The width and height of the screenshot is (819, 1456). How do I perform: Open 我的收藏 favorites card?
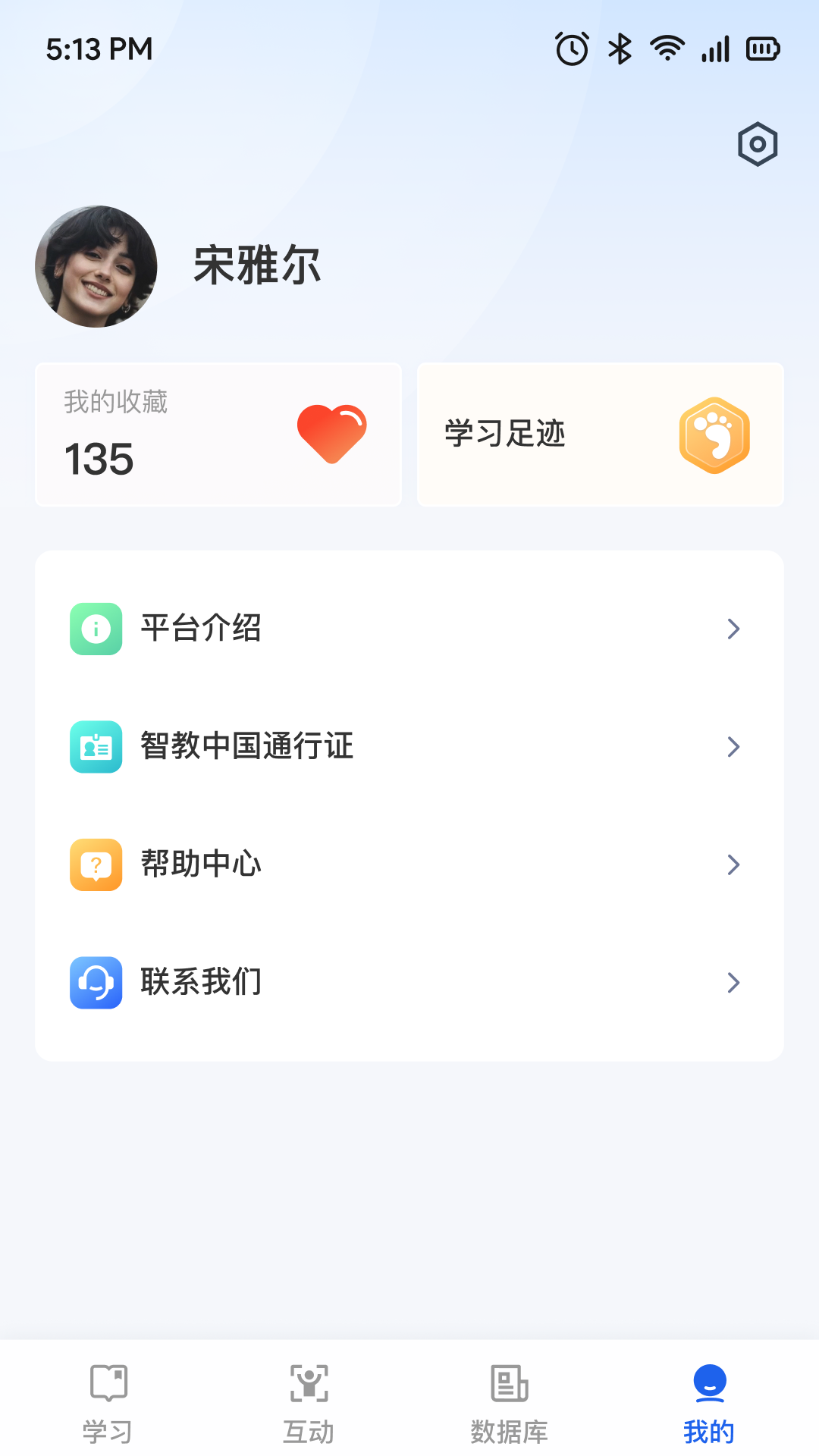click(218, 435)
